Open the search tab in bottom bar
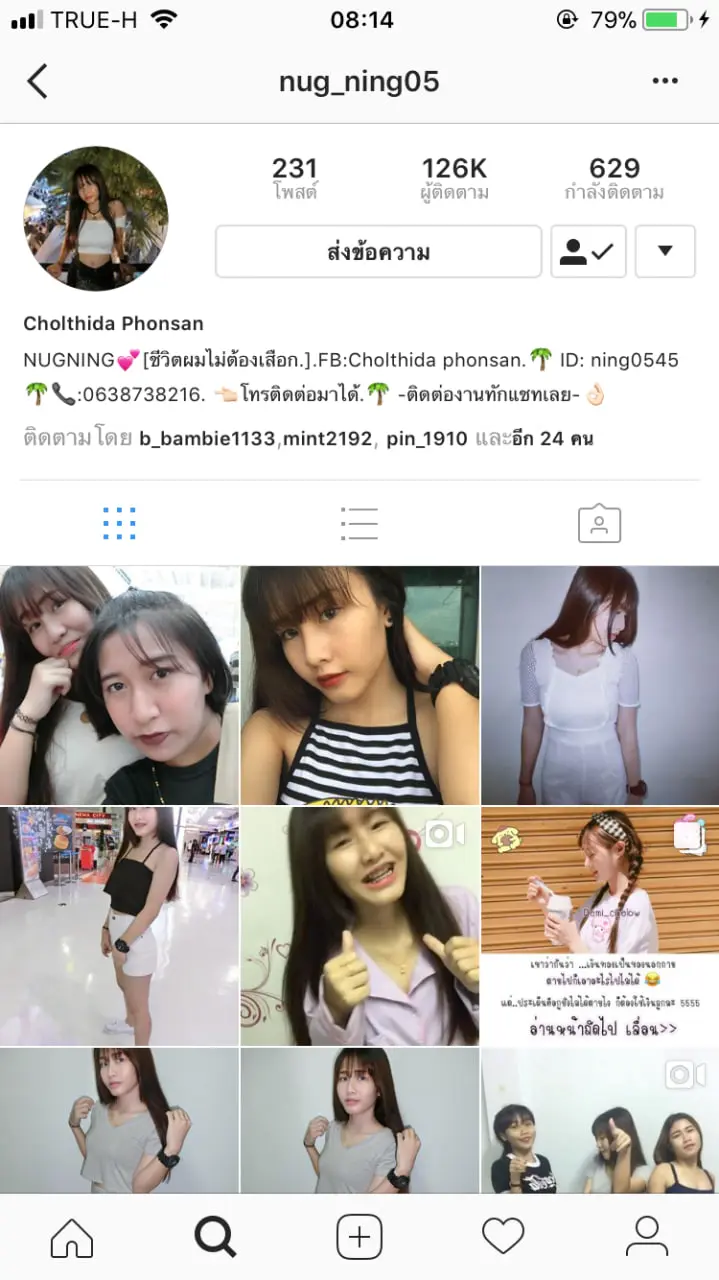 [x=215, y=1237]
